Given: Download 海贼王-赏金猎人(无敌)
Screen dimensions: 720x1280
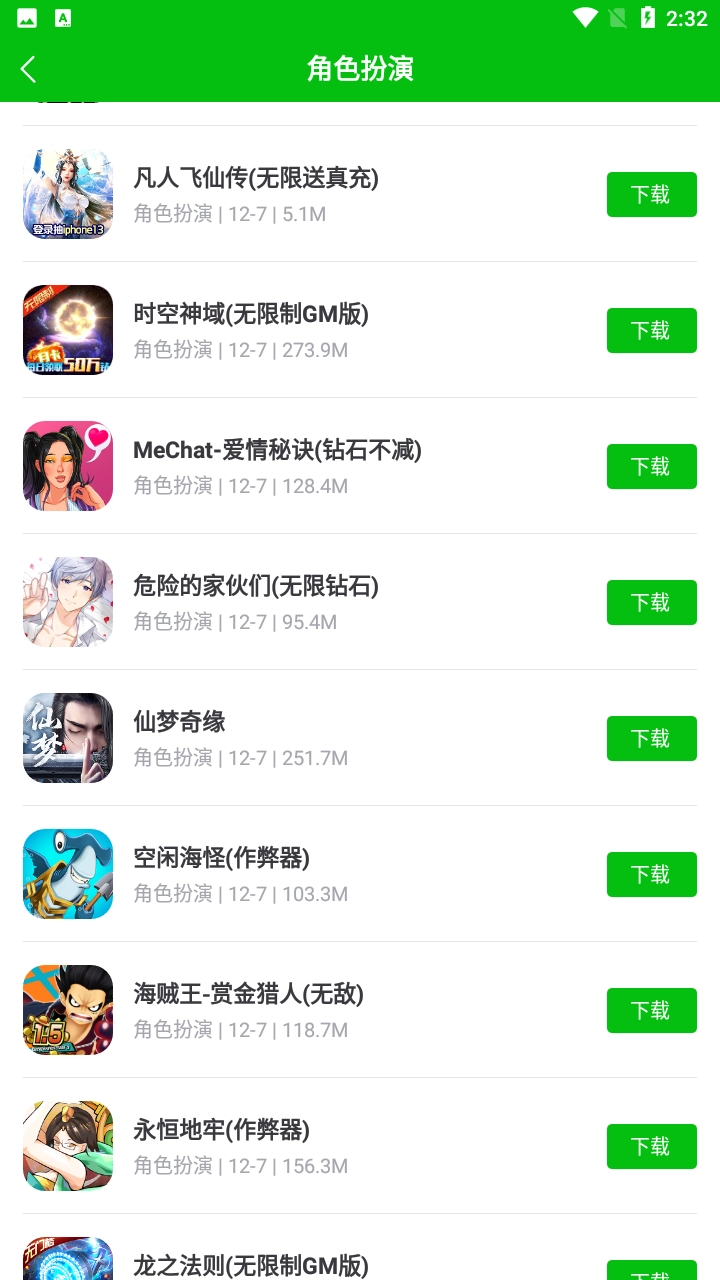Looking at the screenshot, I should tap(651, 1010).
